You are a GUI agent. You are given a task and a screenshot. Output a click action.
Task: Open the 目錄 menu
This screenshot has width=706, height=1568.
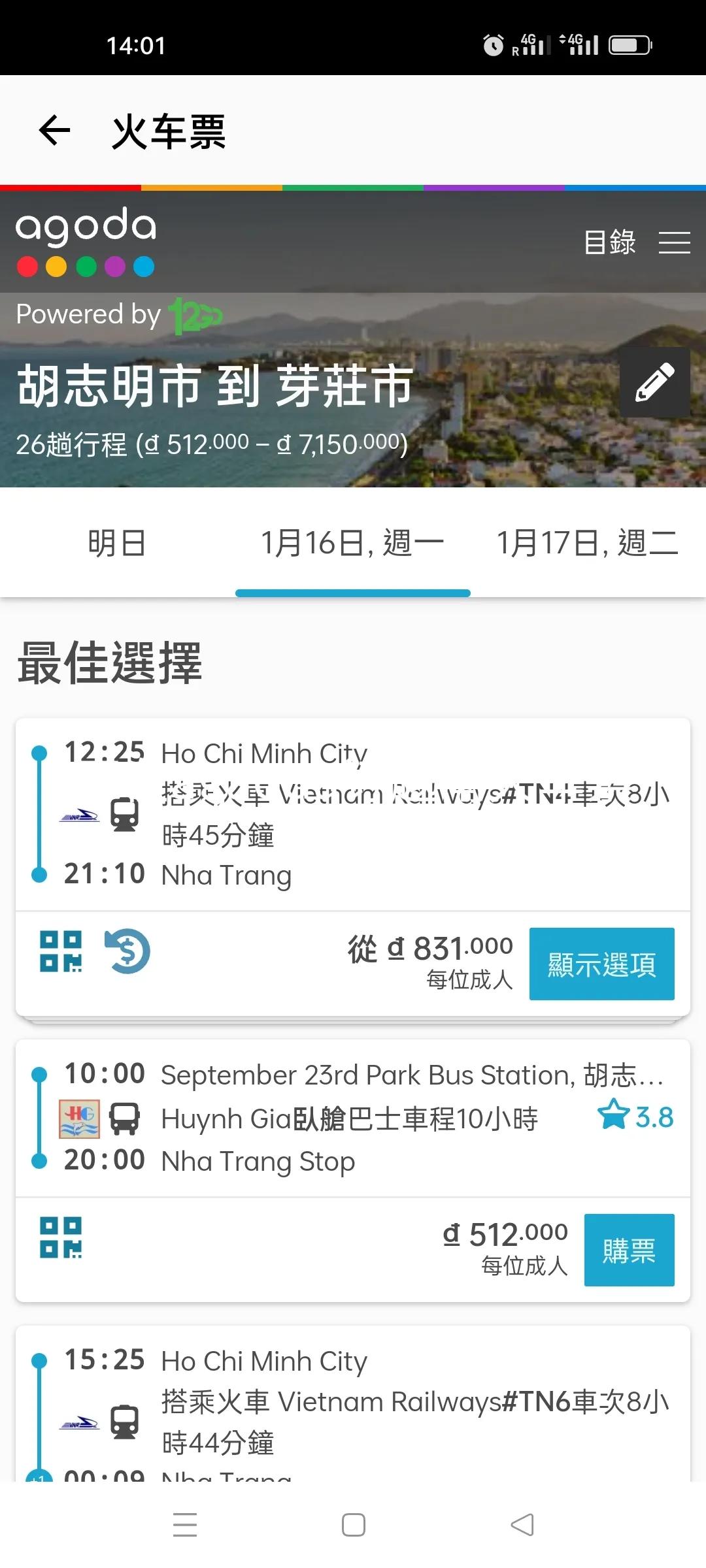609,242
